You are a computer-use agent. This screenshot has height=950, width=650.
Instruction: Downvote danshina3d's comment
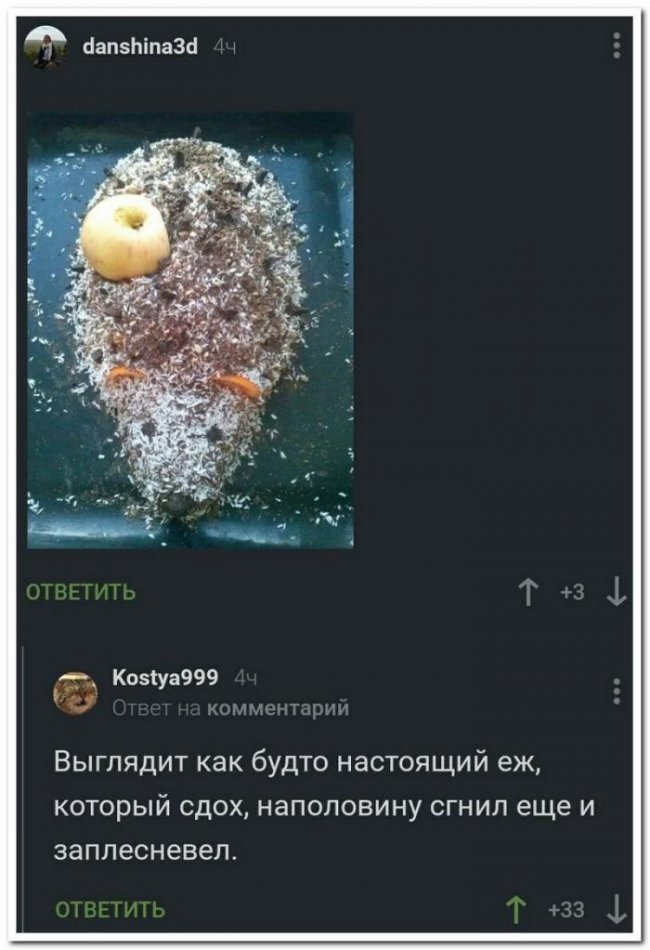[616, 594]
